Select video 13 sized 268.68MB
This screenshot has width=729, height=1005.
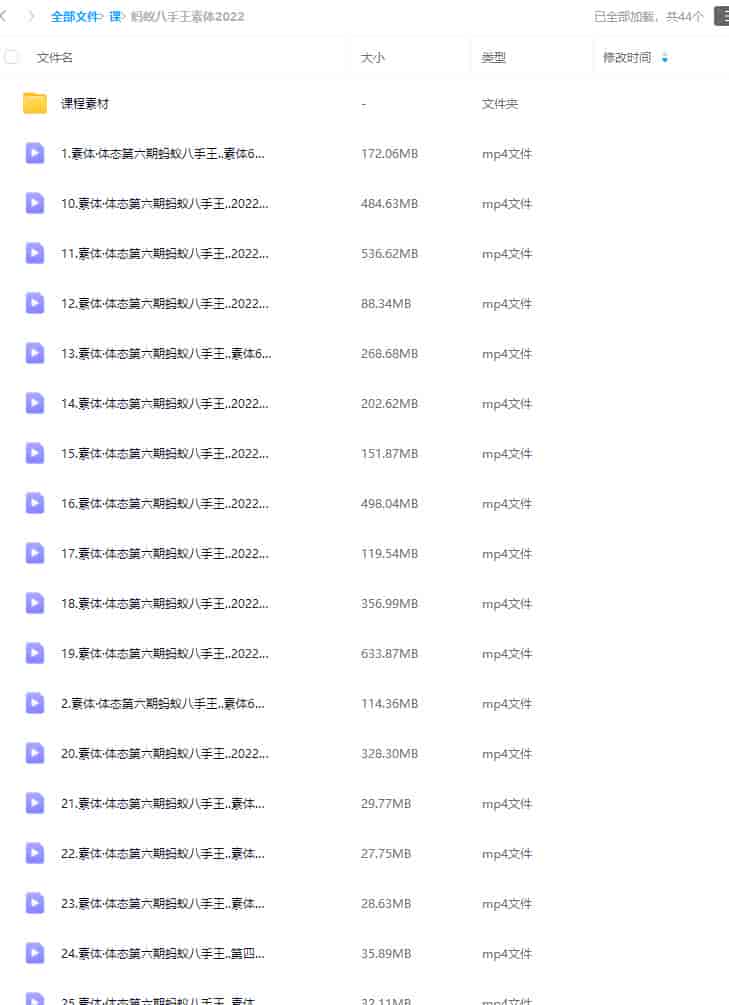coord(165,354)
